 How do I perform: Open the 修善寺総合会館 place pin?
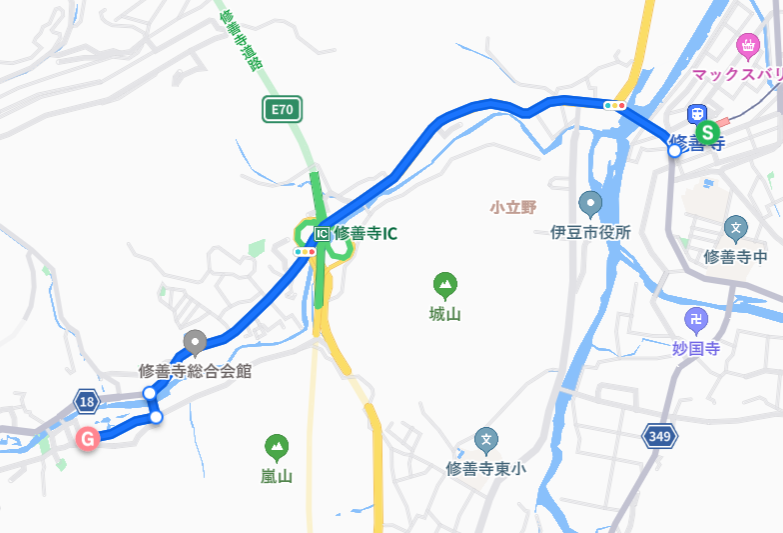click(x=195, y=343)
